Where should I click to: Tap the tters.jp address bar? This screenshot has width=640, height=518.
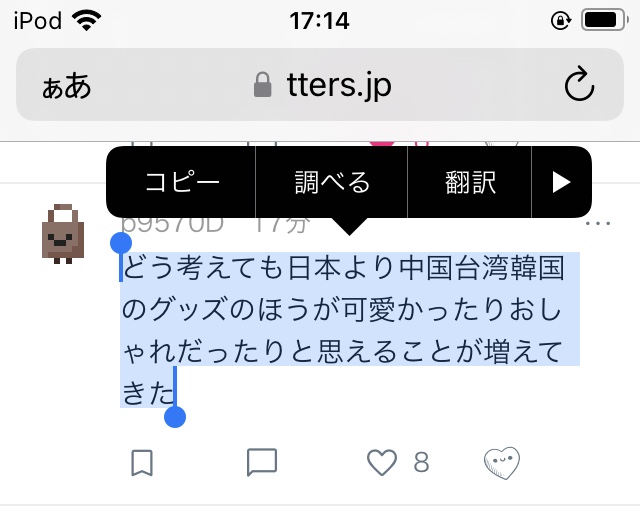(320, 84)
